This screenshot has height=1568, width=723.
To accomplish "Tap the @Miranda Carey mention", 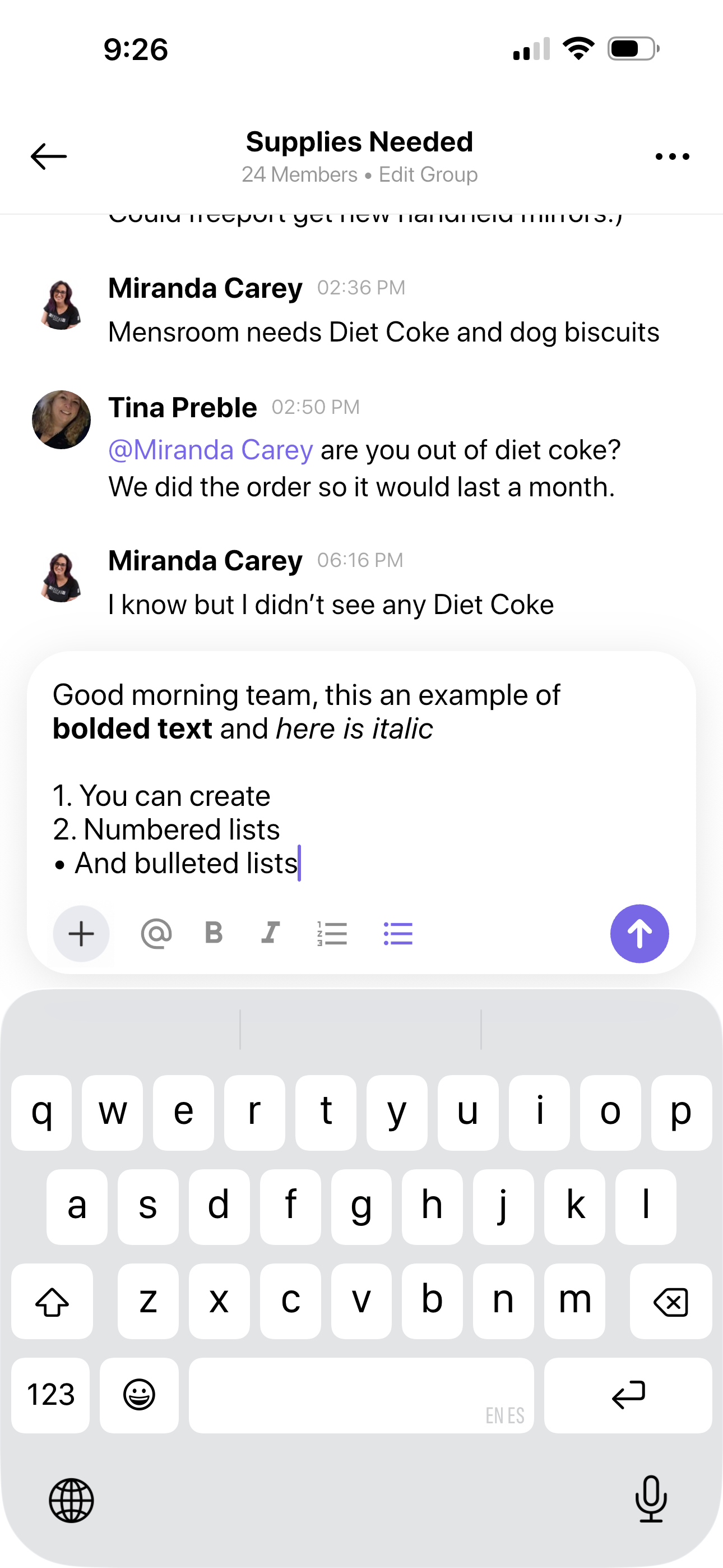I will click(x=211, y=450).
